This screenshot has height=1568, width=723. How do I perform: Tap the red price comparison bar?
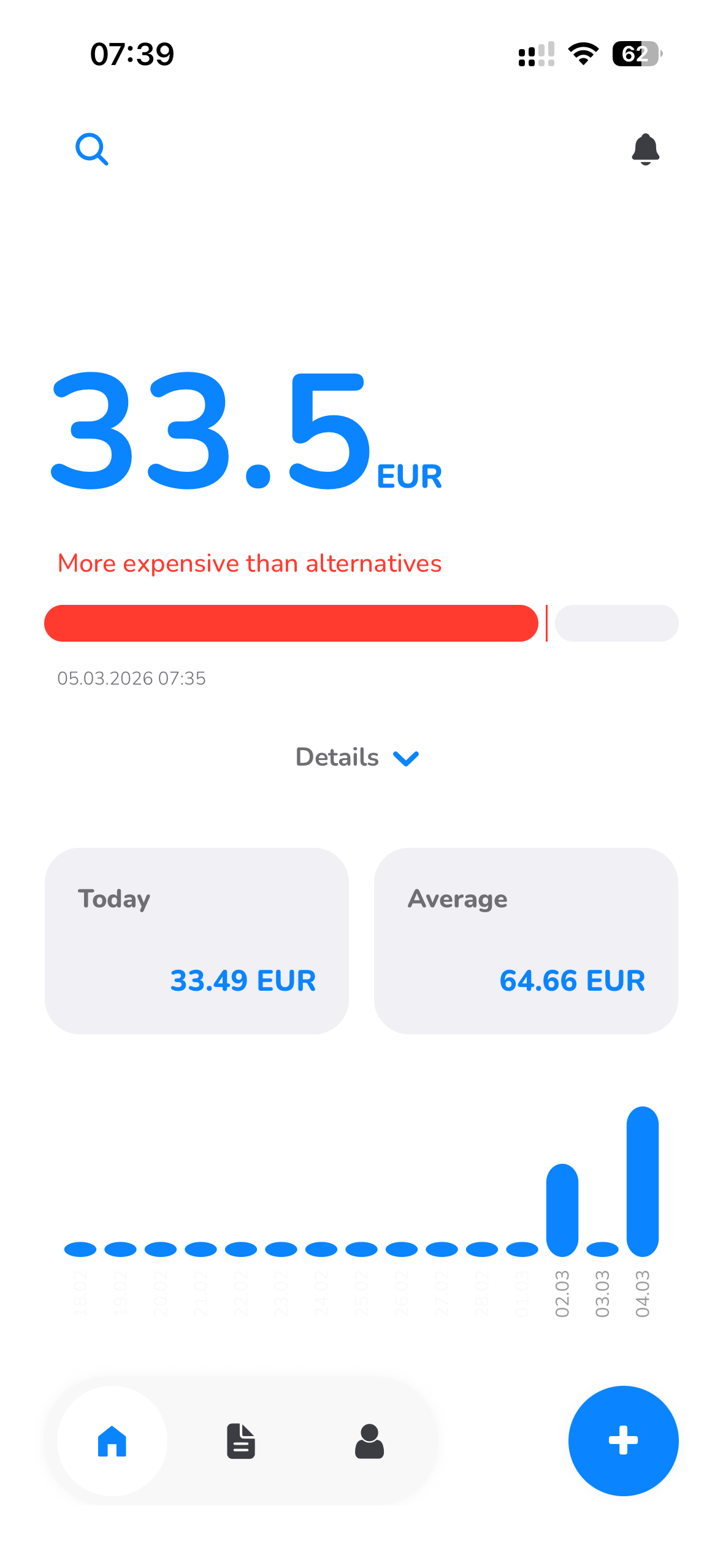coord(291,623)
